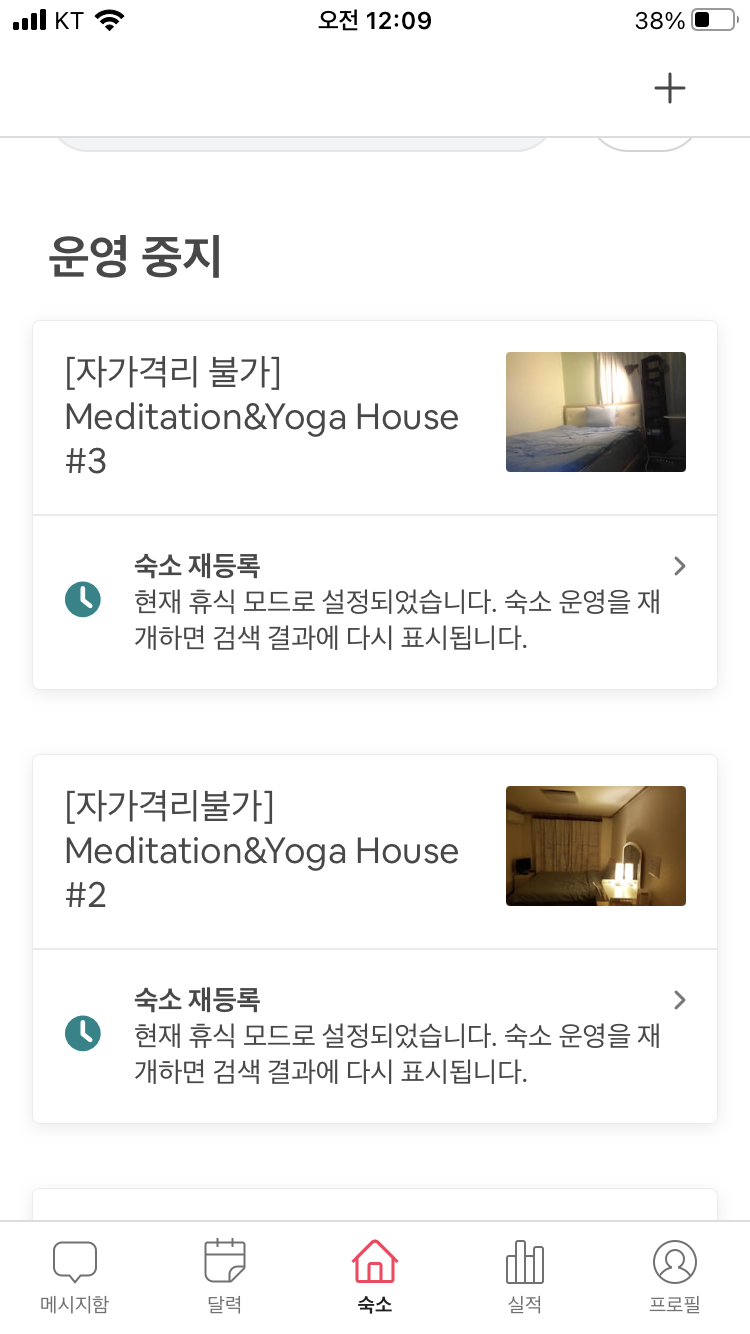750x1334 pixels.
Task: Tap the plus icon to add a listing
Action: coord(669,88)
